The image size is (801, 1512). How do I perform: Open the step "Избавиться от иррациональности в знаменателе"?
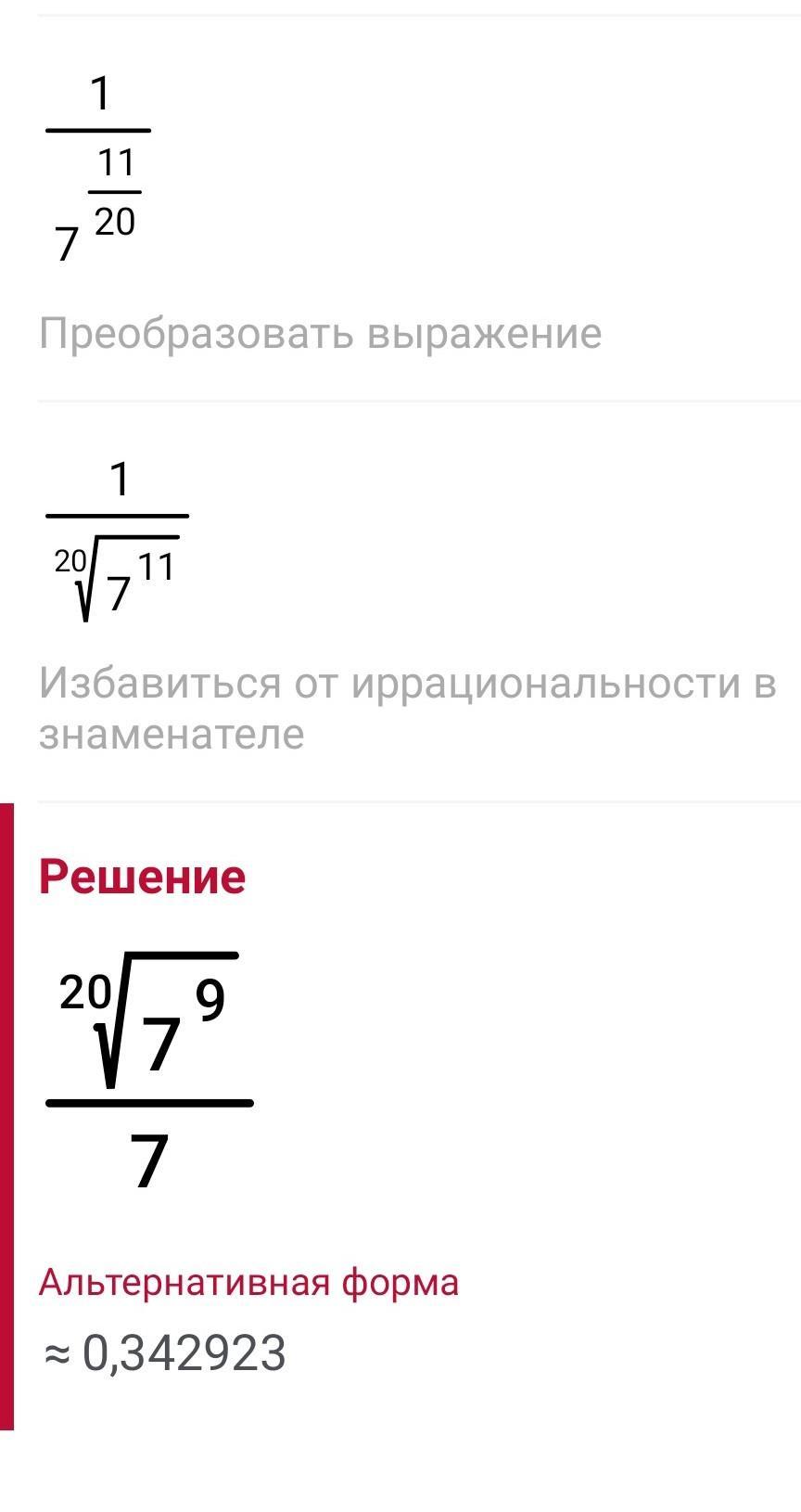click(408, 709)
